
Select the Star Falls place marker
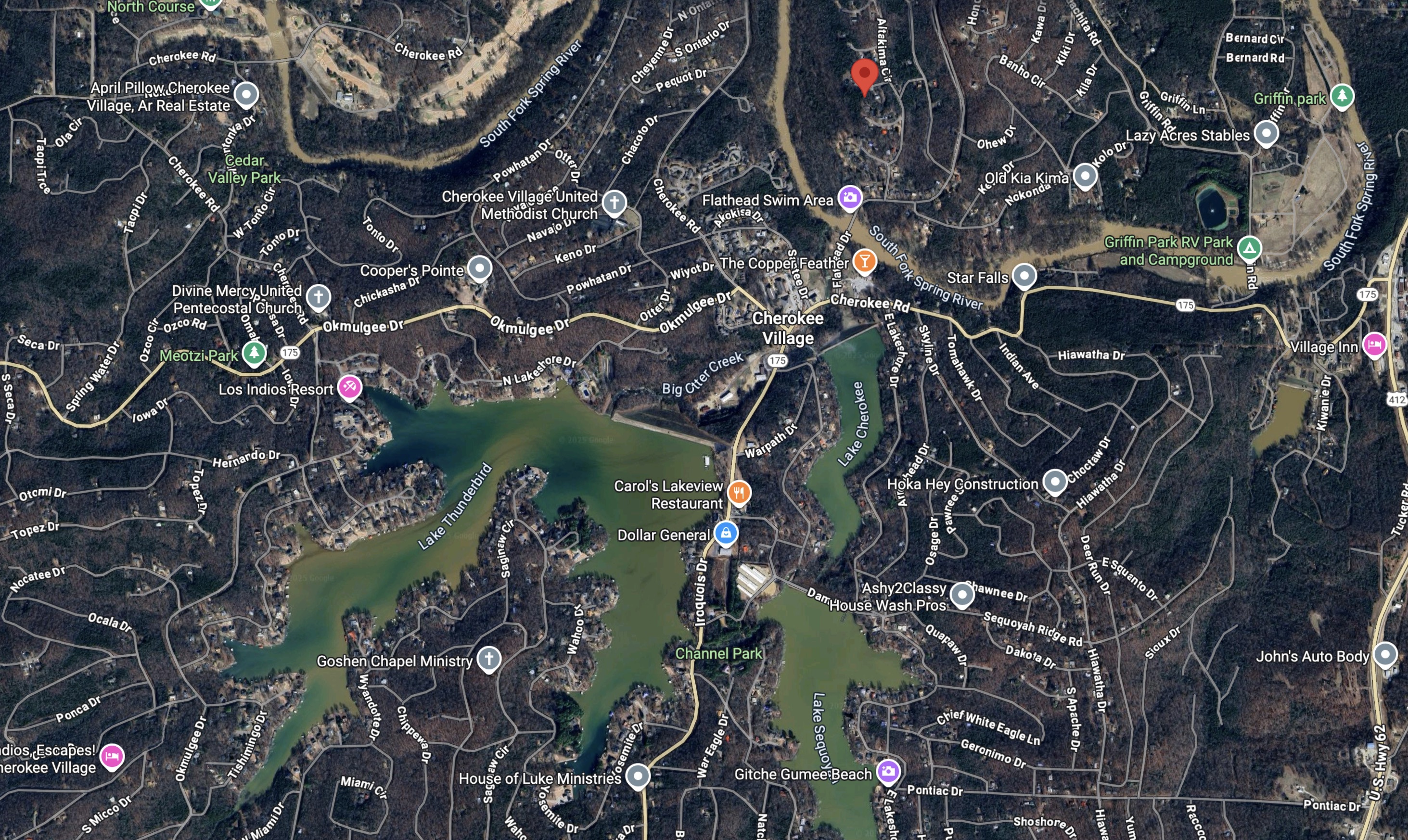pyautogui.click(x=1024, y=276)
